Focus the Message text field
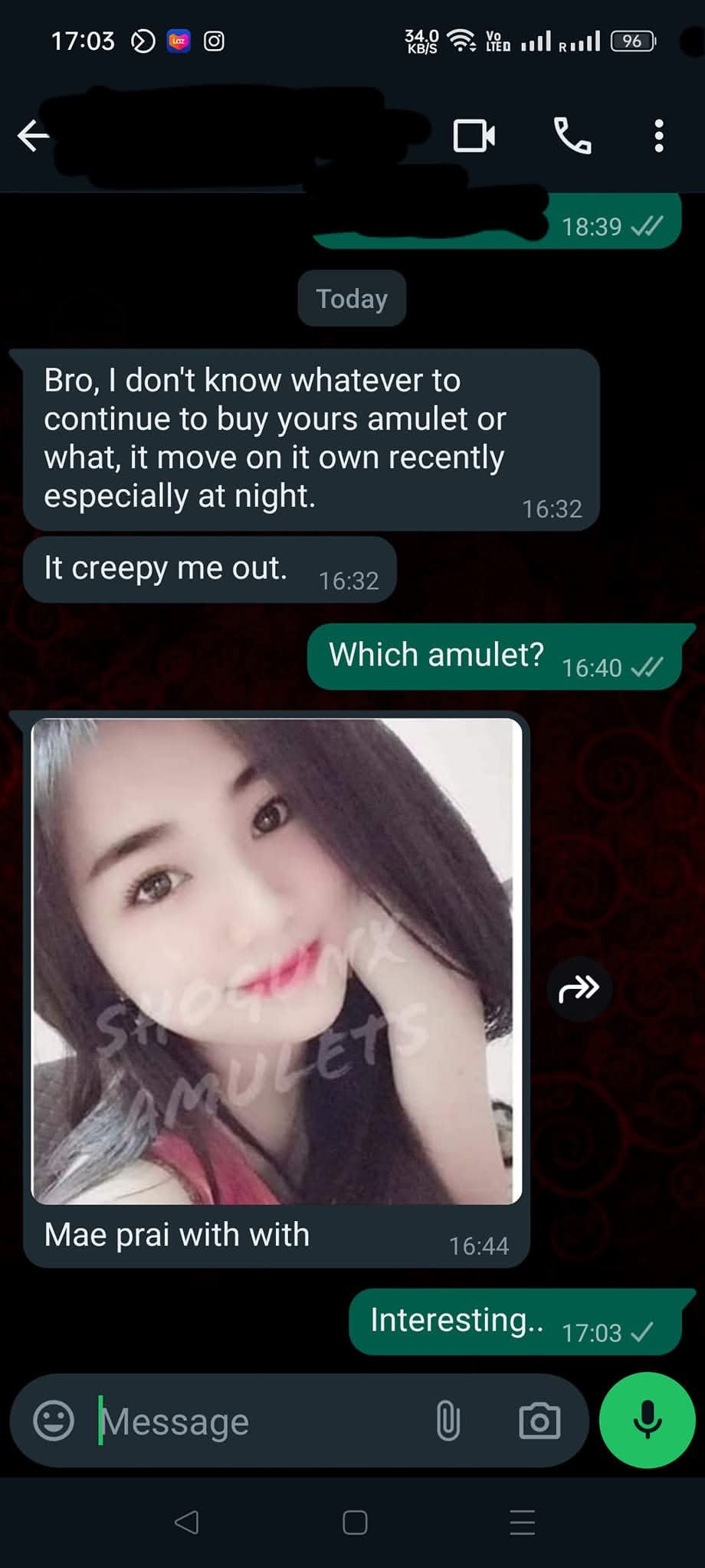This screenshot has height=1568, width=705. pos(253,1422)
